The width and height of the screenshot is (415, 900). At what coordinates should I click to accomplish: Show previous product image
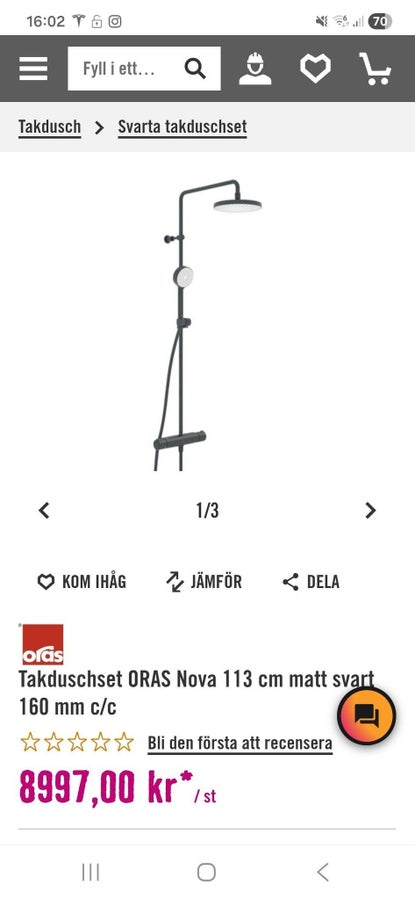click(x=44, y=510)
